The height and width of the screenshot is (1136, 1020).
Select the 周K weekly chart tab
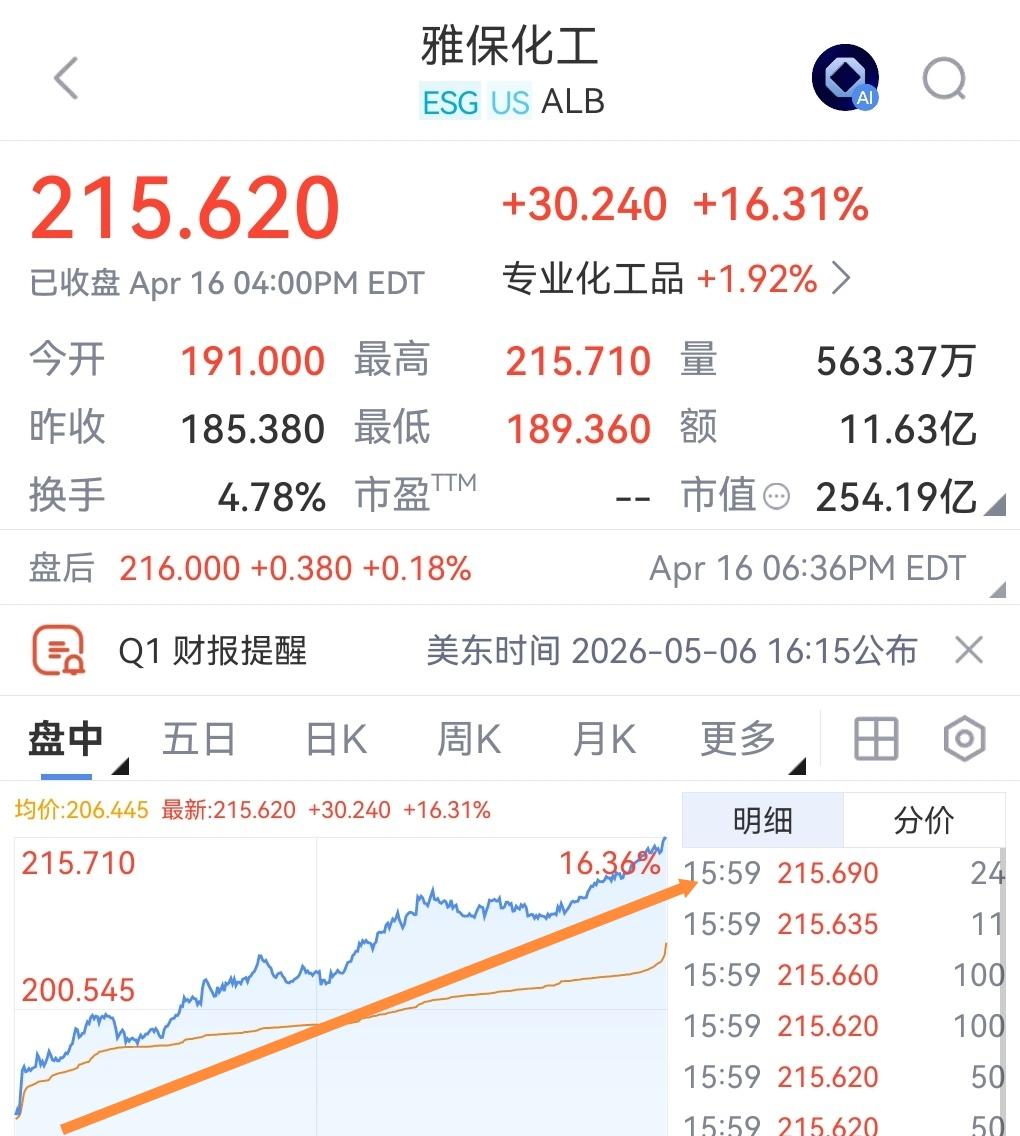tap(467, 739)
